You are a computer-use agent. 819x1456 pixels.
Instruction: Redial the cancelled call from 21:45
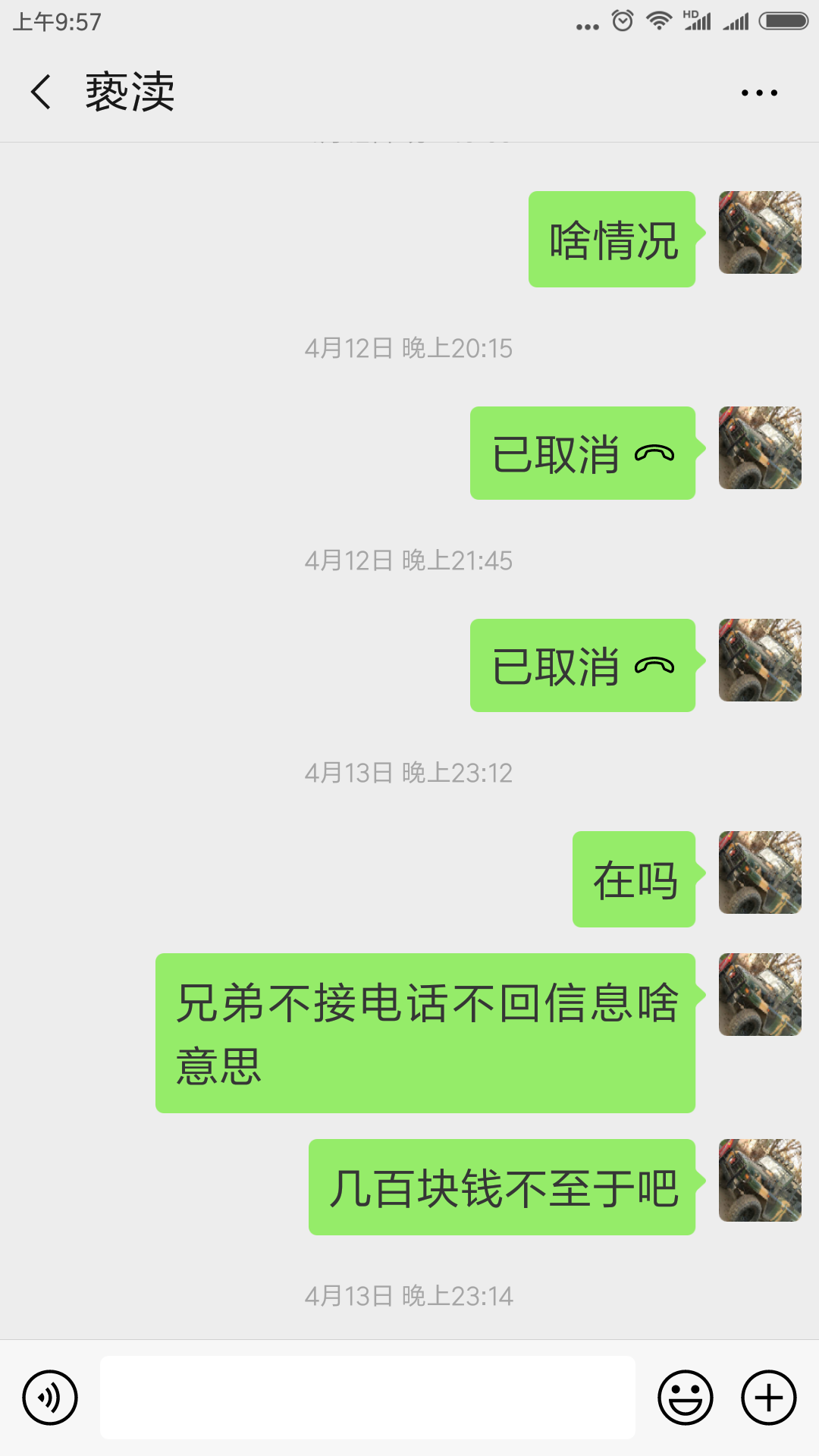coord(582,666)
